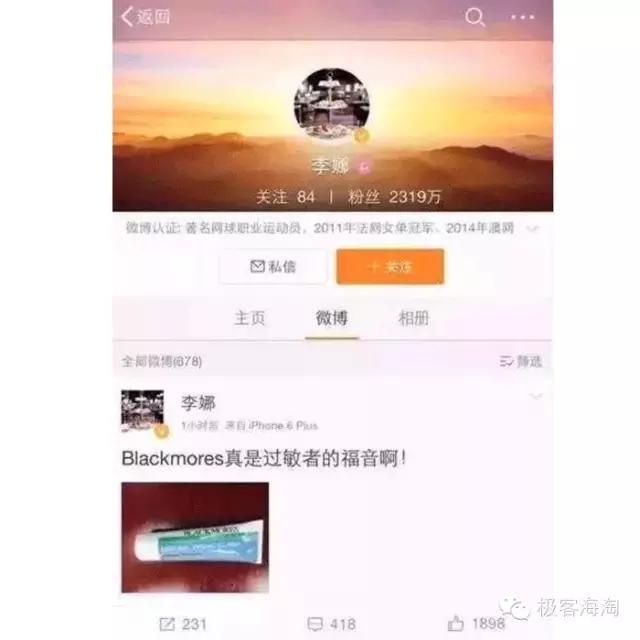Expand the 微博认证 description chevron
This screenshot has height=640, width=640.
point(533,229)
